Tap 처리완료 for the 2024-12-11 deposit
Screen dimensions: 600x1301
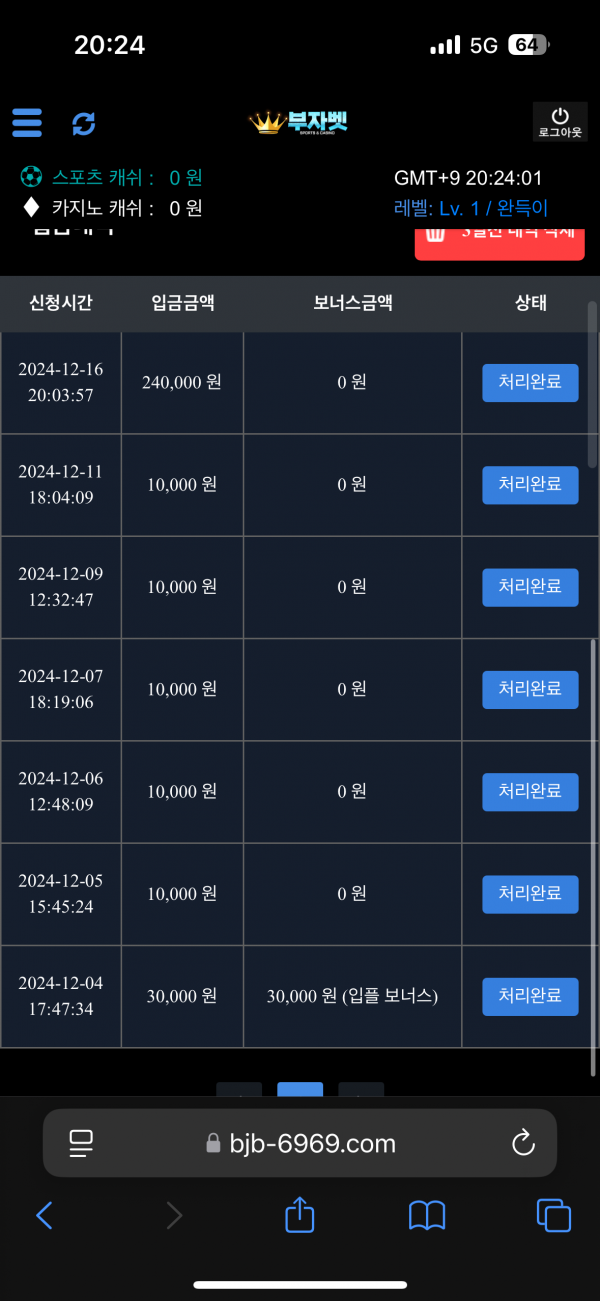530,485
